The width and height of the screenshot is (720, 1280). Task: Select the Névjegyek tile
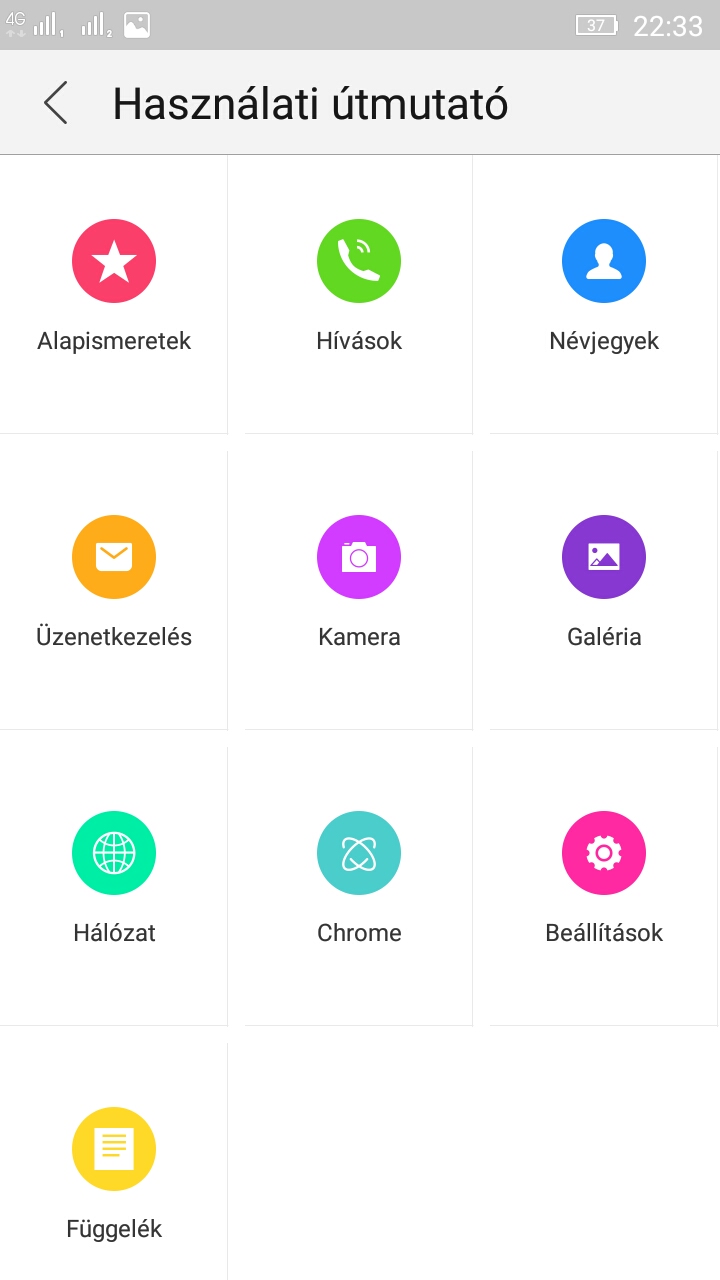604,294
